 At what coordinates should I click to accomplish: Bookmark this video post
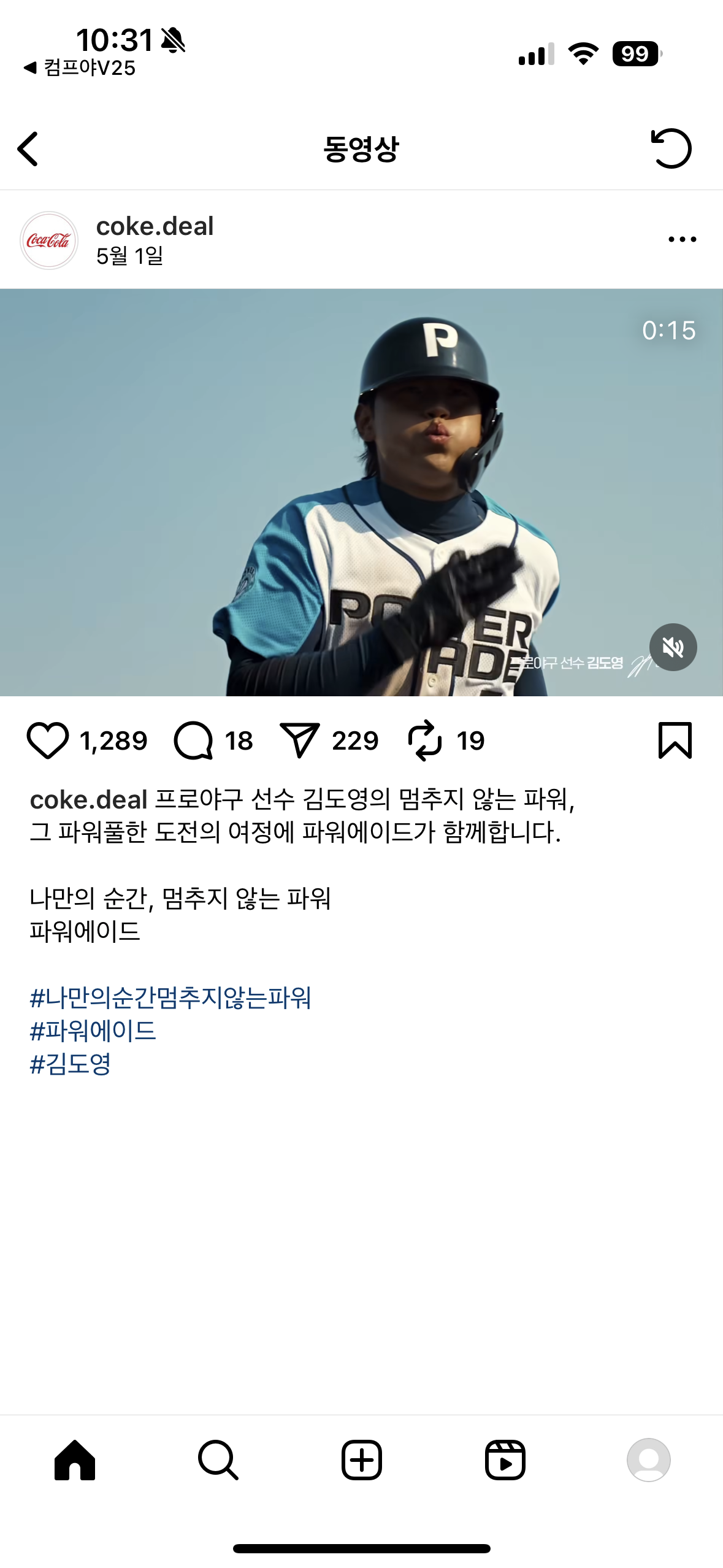pyautogui.click(x=675, y=740)
